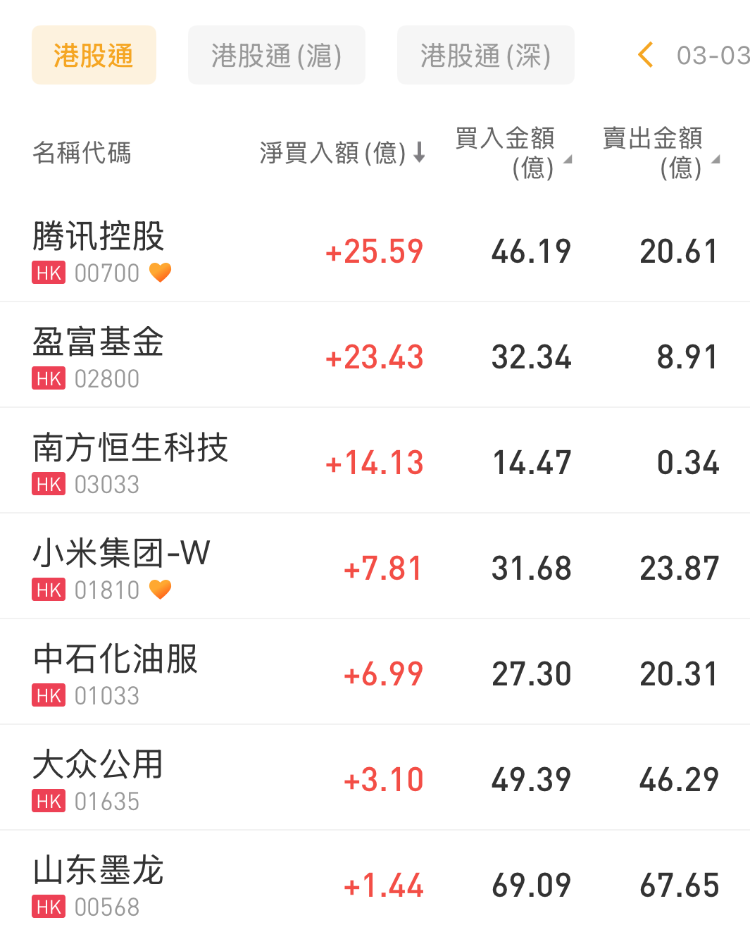Sort by 買入金額 column
The width and height of the screenshot is (750, 932).
click(x=513, y=153)
